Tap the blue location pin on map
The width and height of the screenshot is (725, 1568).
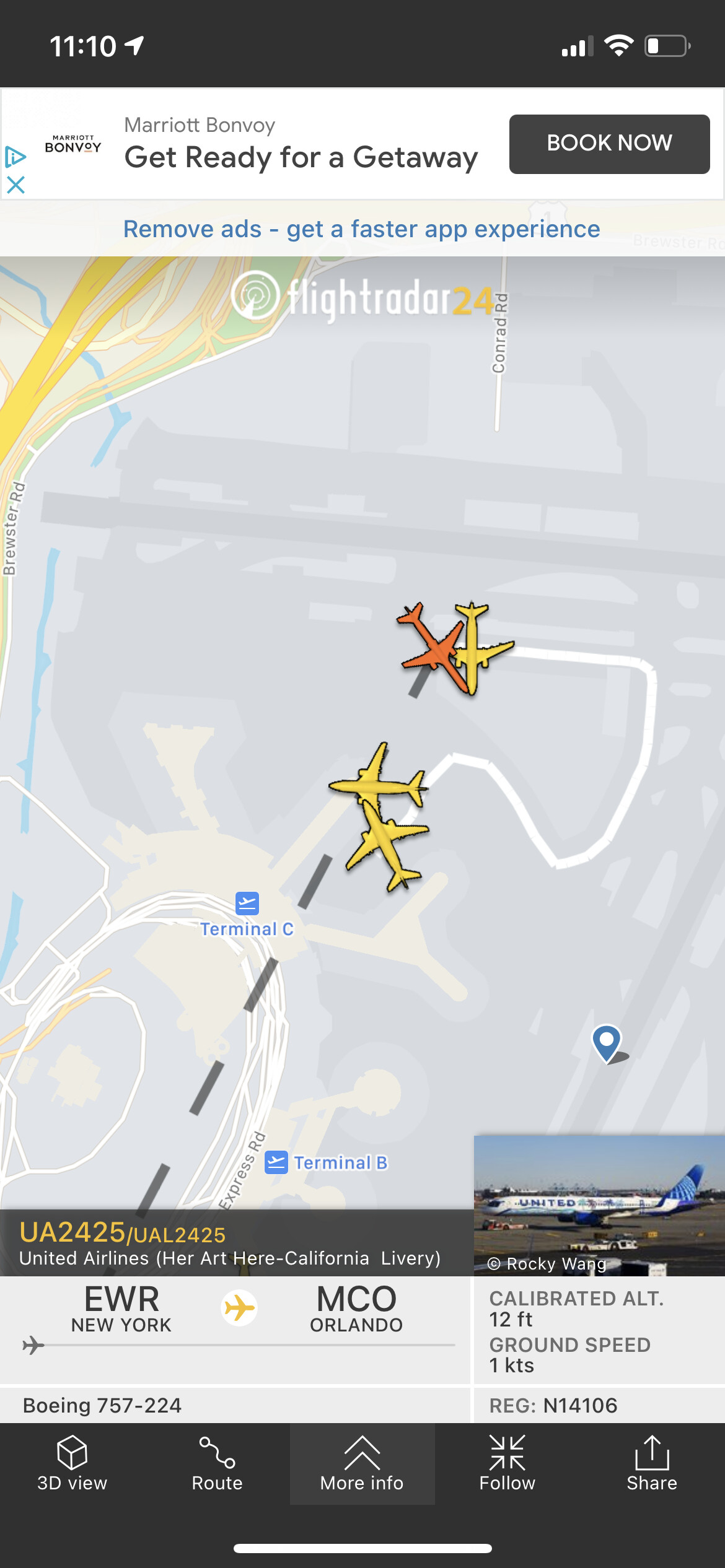(607, 1042)
